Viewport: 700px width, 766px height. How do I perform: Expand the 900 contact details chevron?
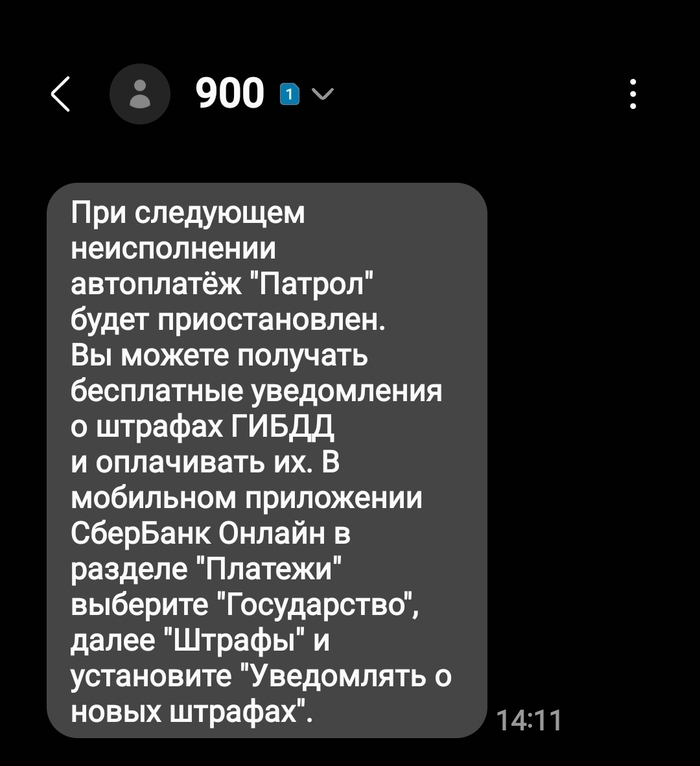tap(323, 94)
